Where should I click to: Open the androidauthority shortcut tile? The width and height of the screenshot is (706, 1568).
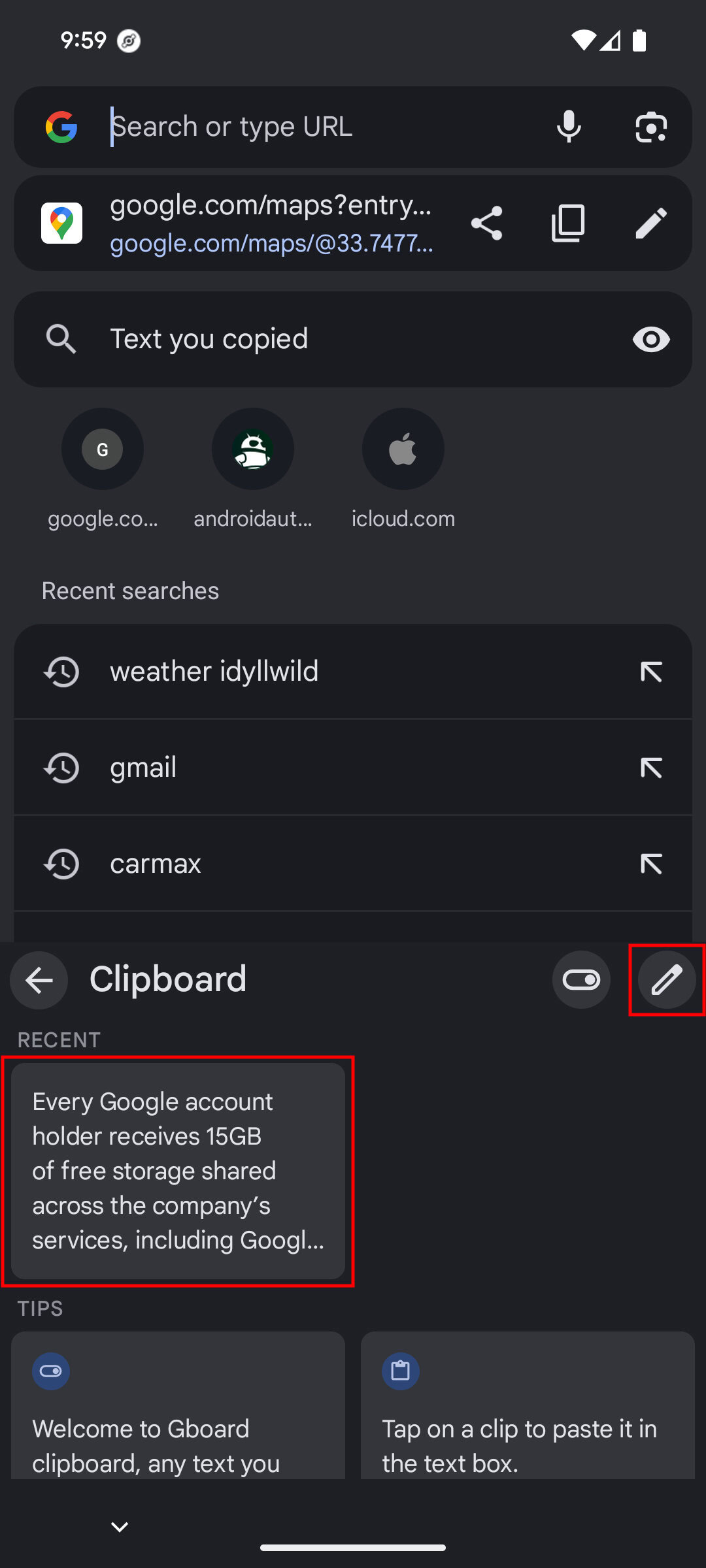coord(253,449)
